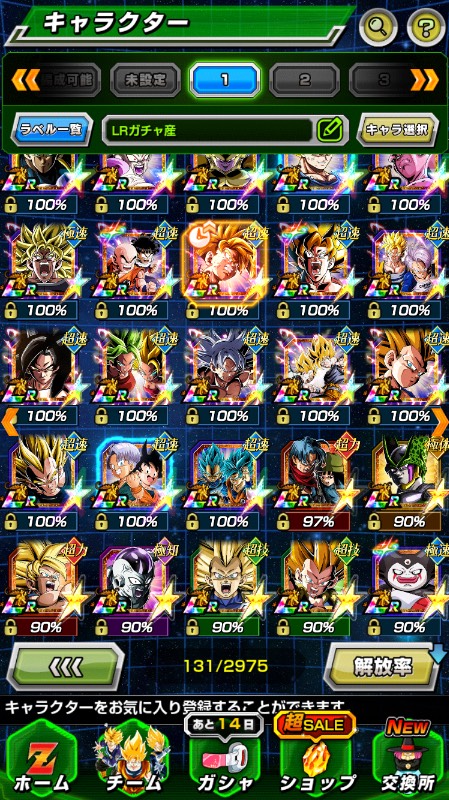Open the magnifying glass search icon

[x=378, y=27]
